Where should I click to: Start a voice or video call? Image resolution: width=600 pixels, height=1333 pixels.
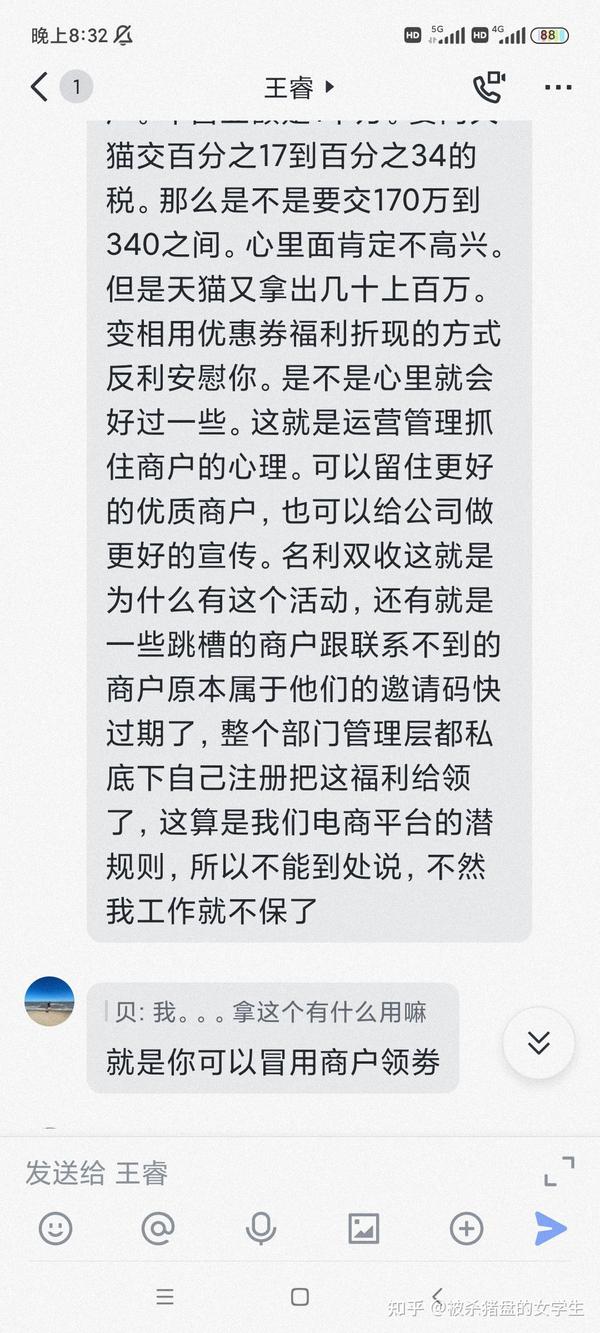[489, 87]
